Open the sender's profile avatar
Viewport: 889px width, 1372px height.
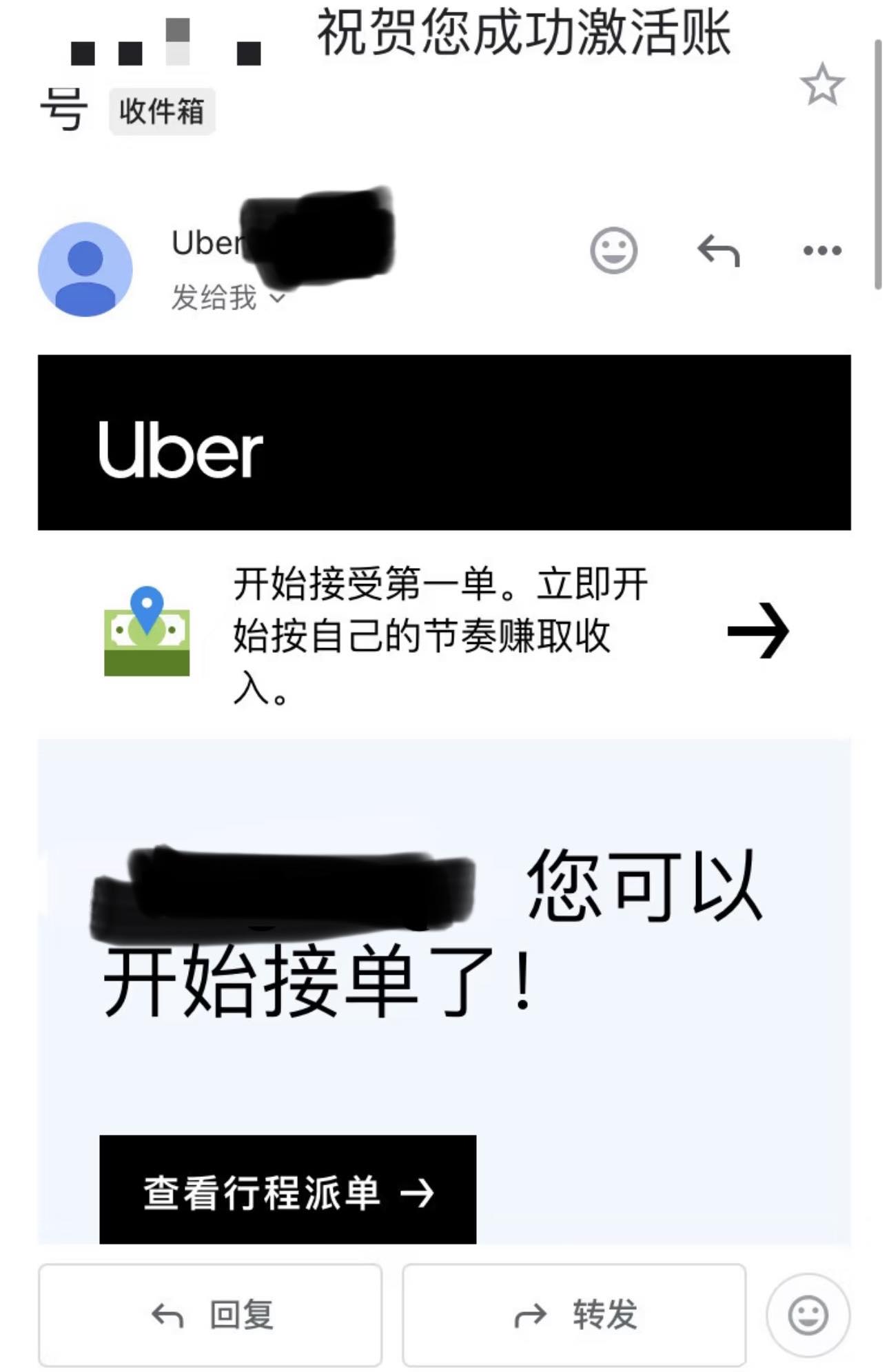click(x=85, y=270)
